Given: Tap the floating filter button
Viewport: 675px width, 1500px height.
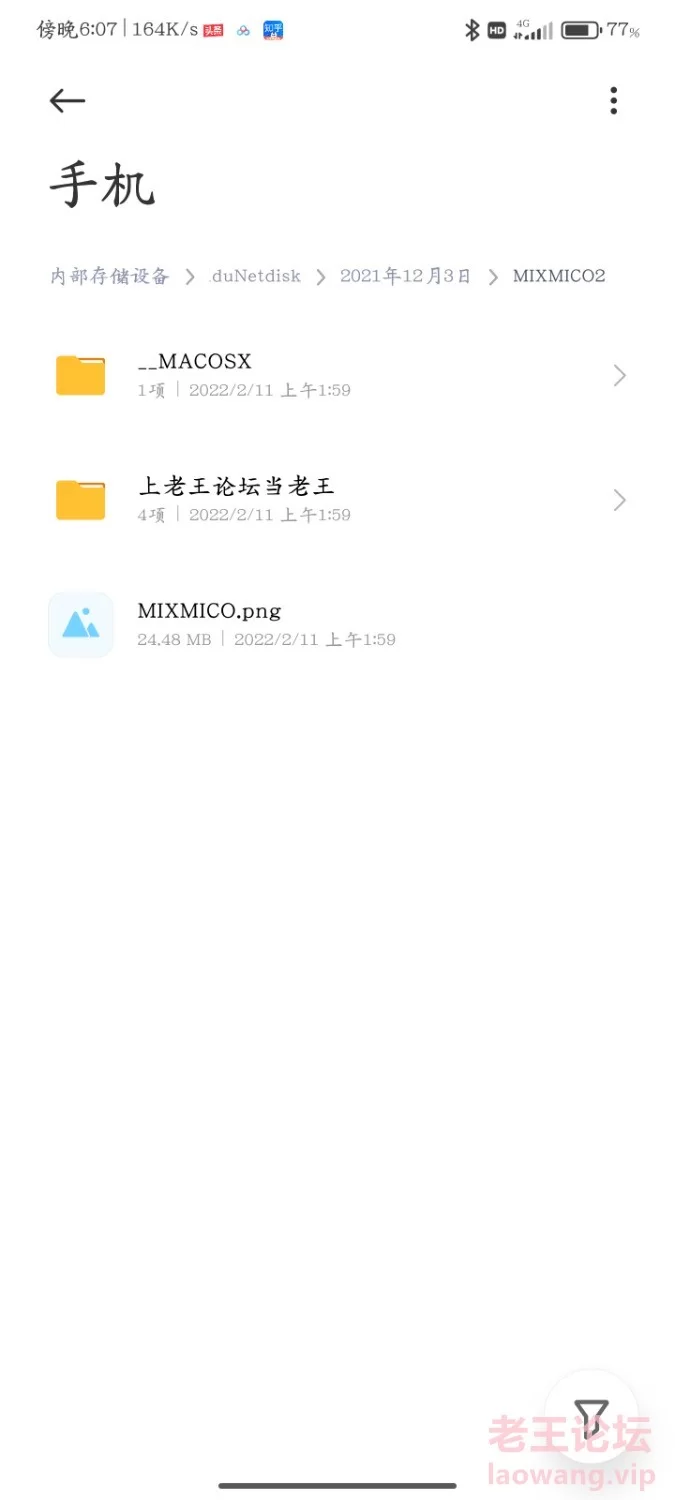Looking at the screenshot, I should 591,1418.
